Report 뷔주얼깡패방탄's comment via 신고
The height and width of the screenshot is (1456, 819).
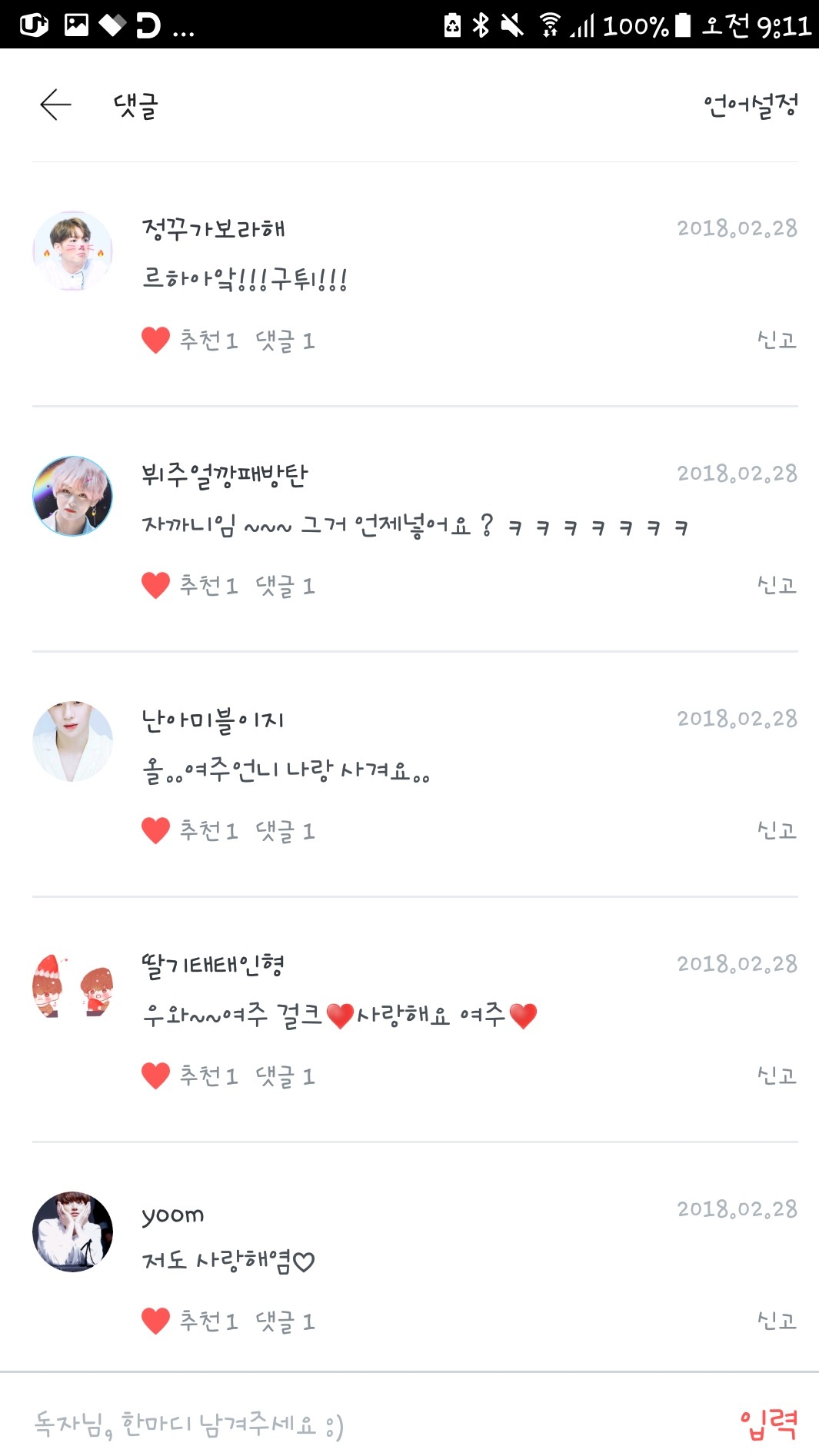(x=777, y=585)
